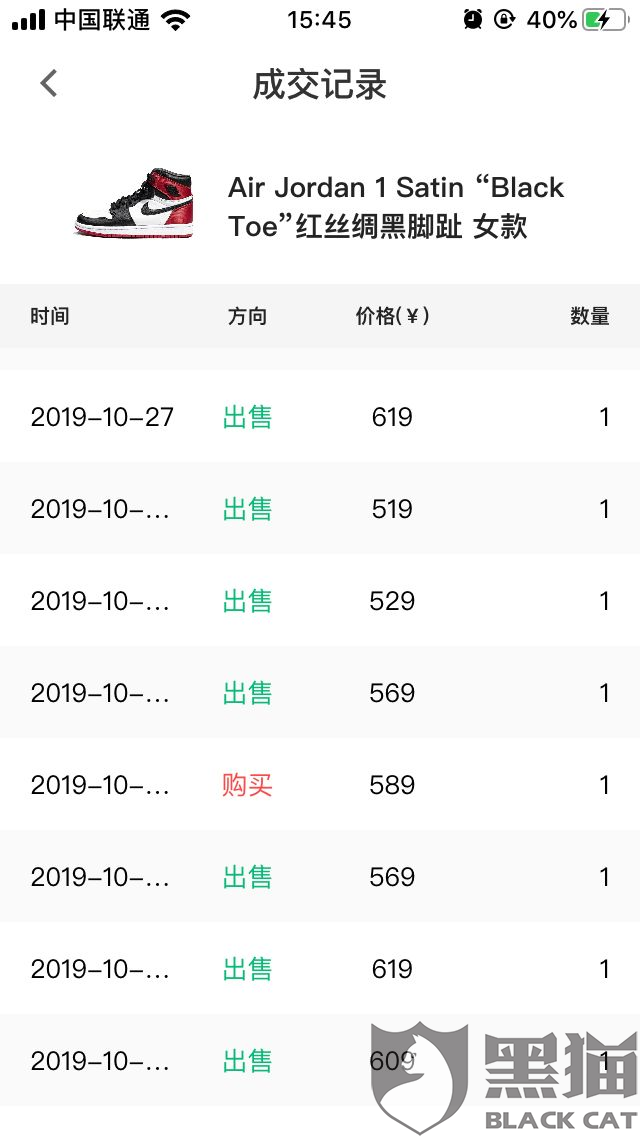
Task: Go back from the 成交记录 page
Action: click(x=49, y=83)
